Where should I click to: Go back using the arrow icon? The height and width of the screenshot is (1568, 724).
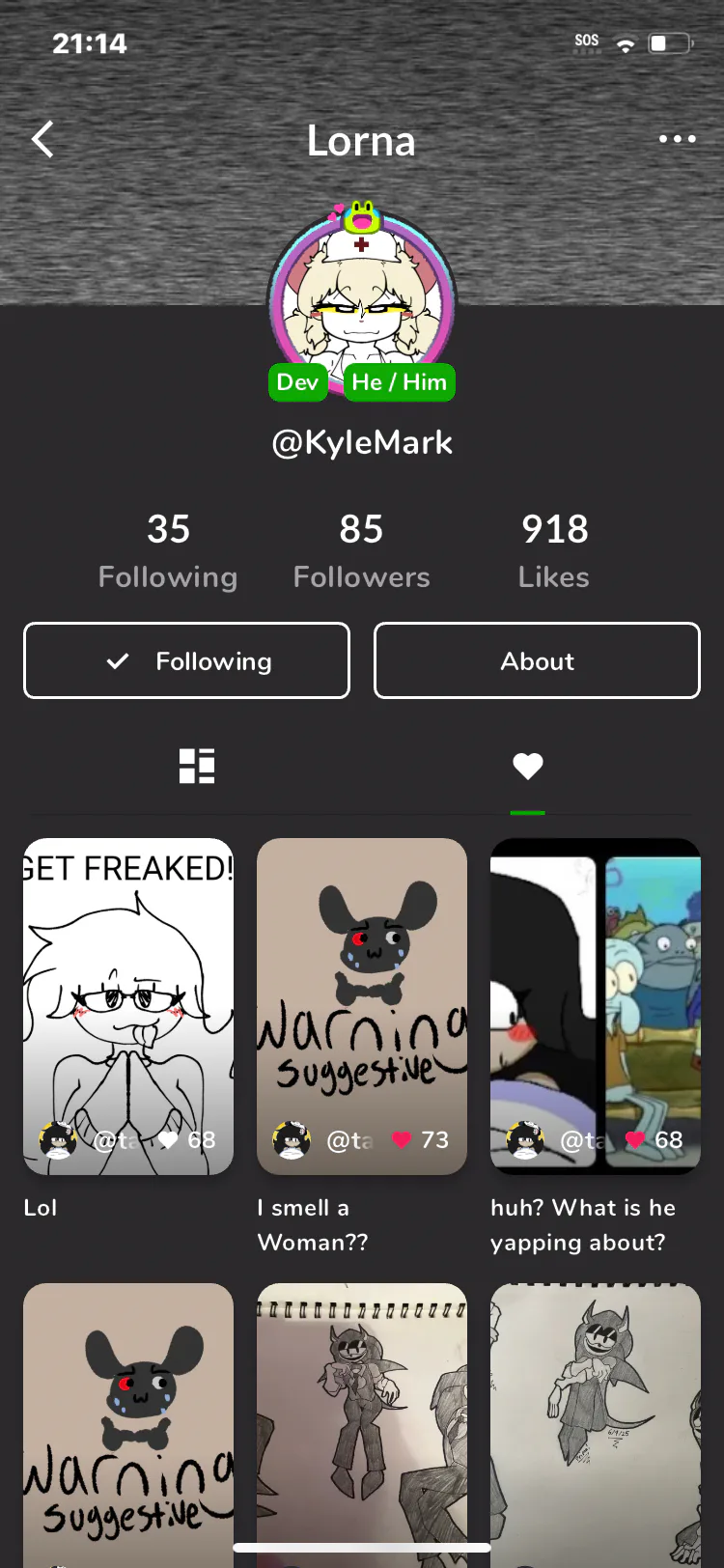42,140
